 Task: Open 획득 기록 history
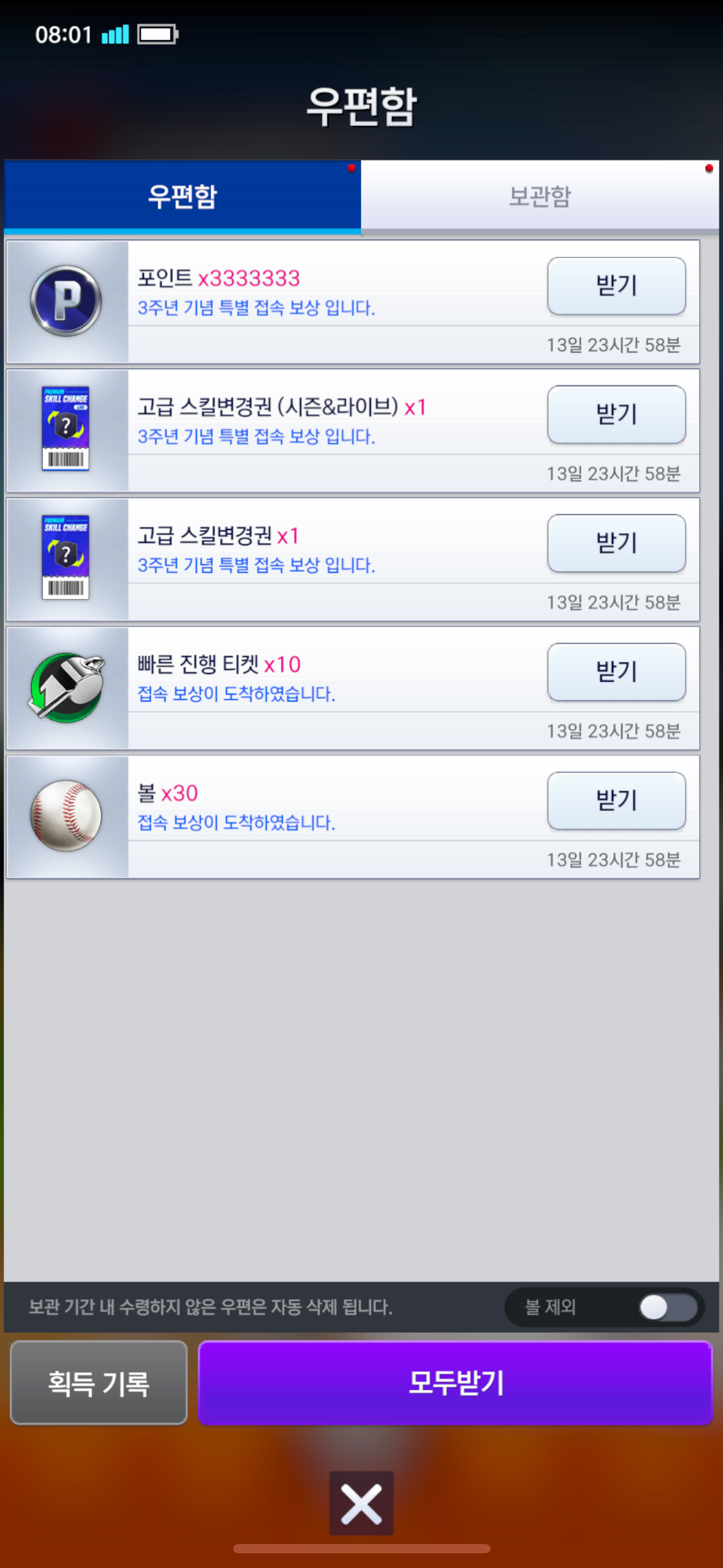99,1383
